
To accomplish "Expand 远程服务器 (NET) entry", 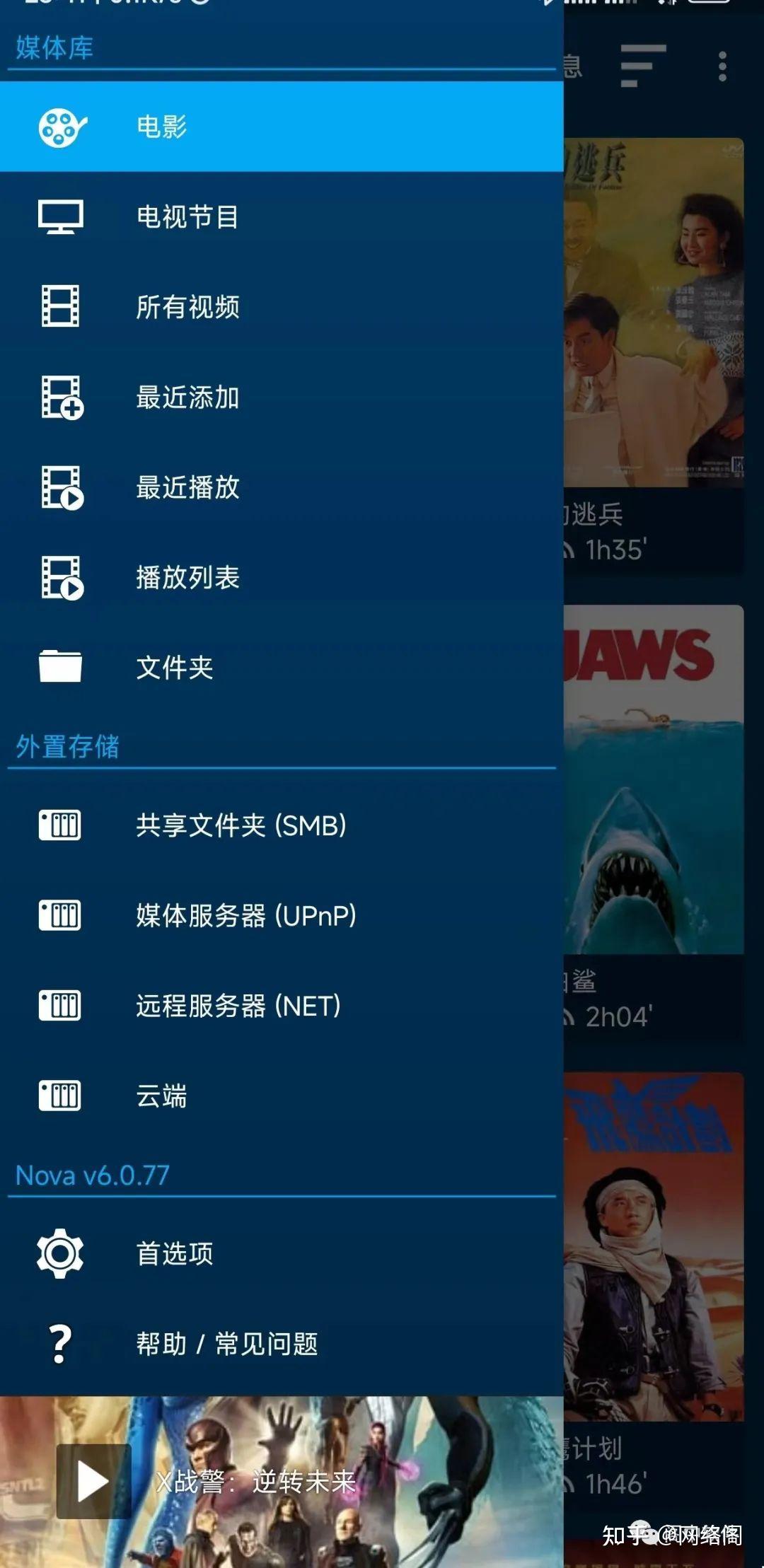I will tap(59, 1005).
